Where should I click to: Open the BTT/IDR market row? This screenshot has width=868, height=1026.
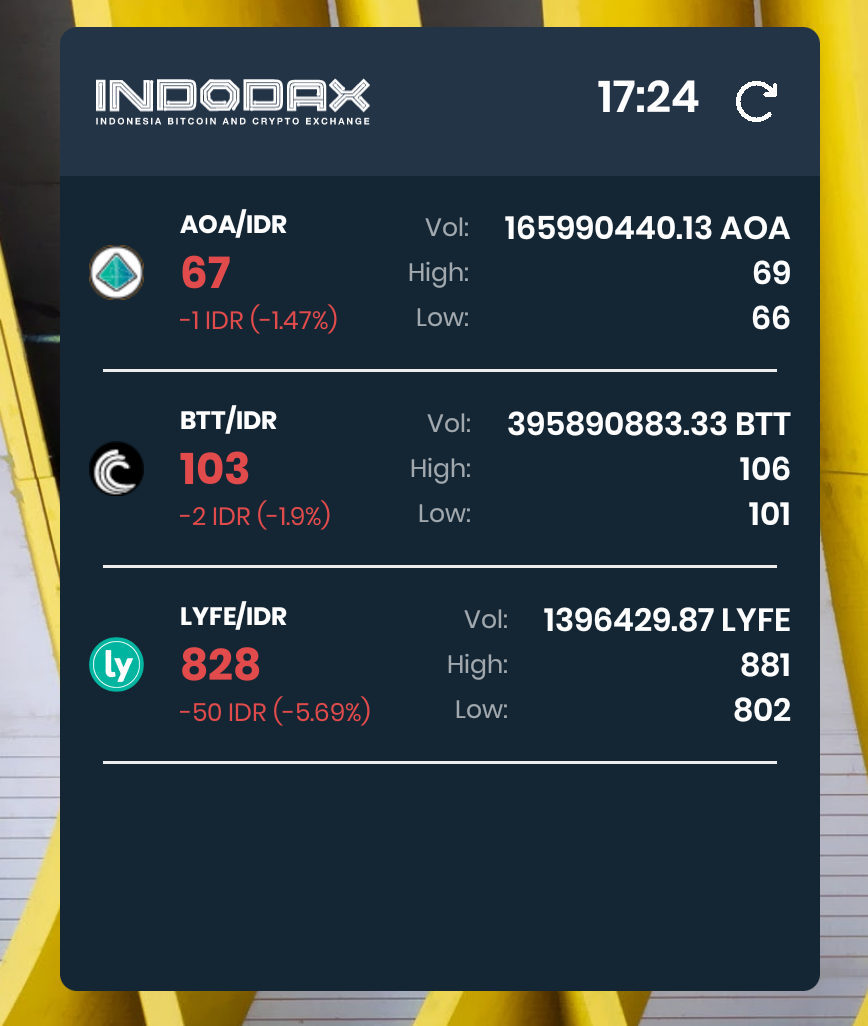coord(440,469)
